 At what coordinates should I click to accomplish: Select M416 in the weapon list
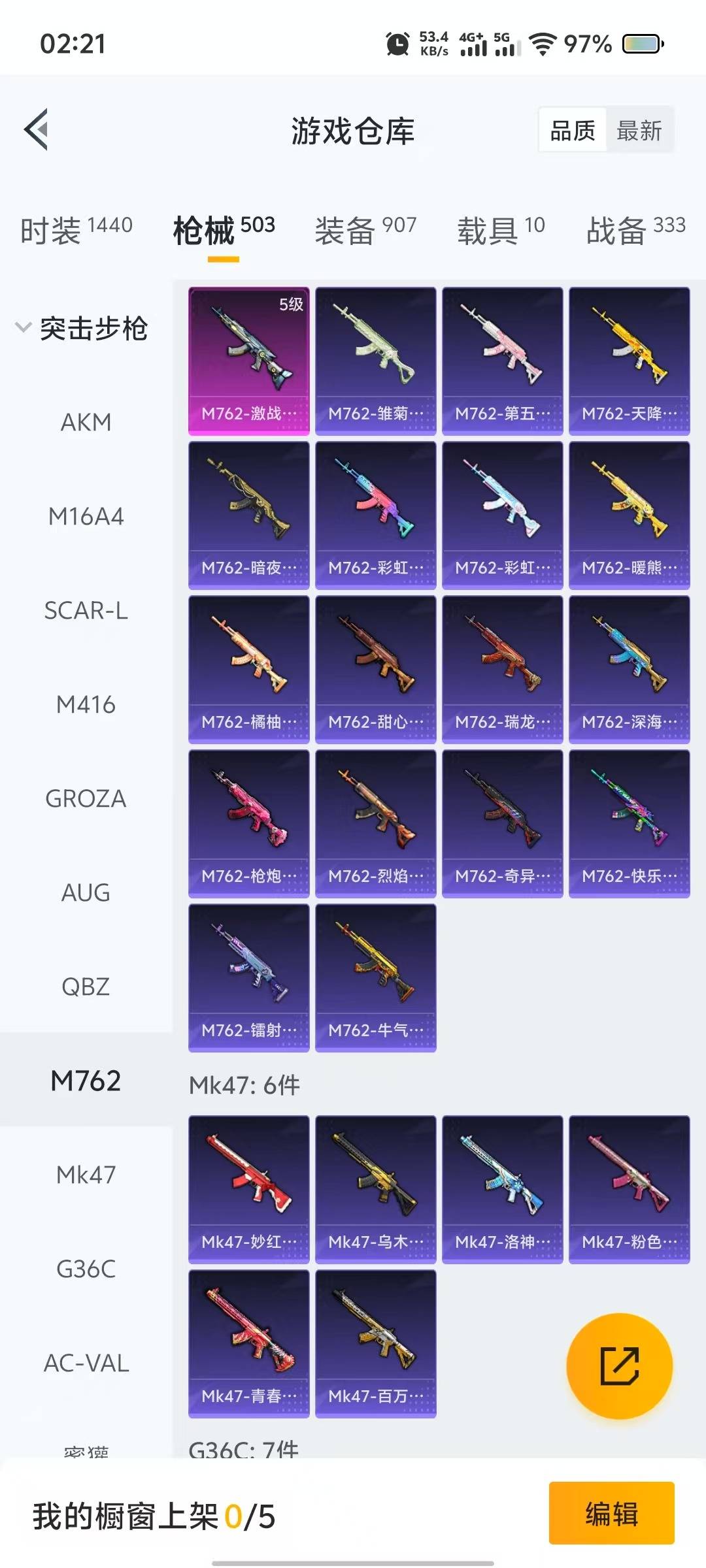click(86, 704)
